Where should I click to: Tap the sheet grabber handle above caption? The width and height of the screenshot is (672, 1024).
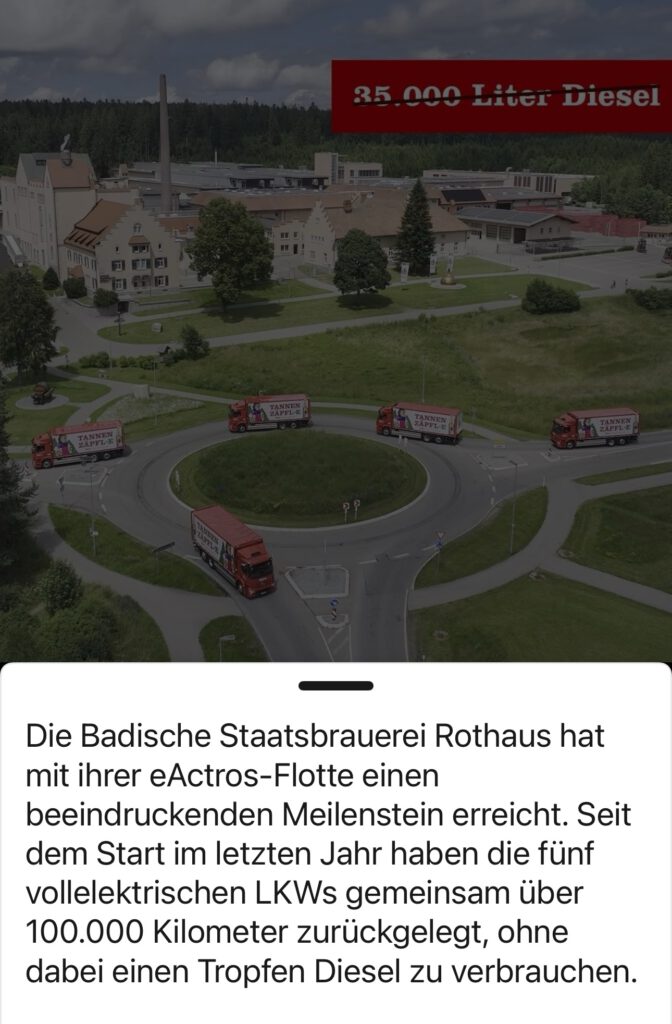coord(336,686)
